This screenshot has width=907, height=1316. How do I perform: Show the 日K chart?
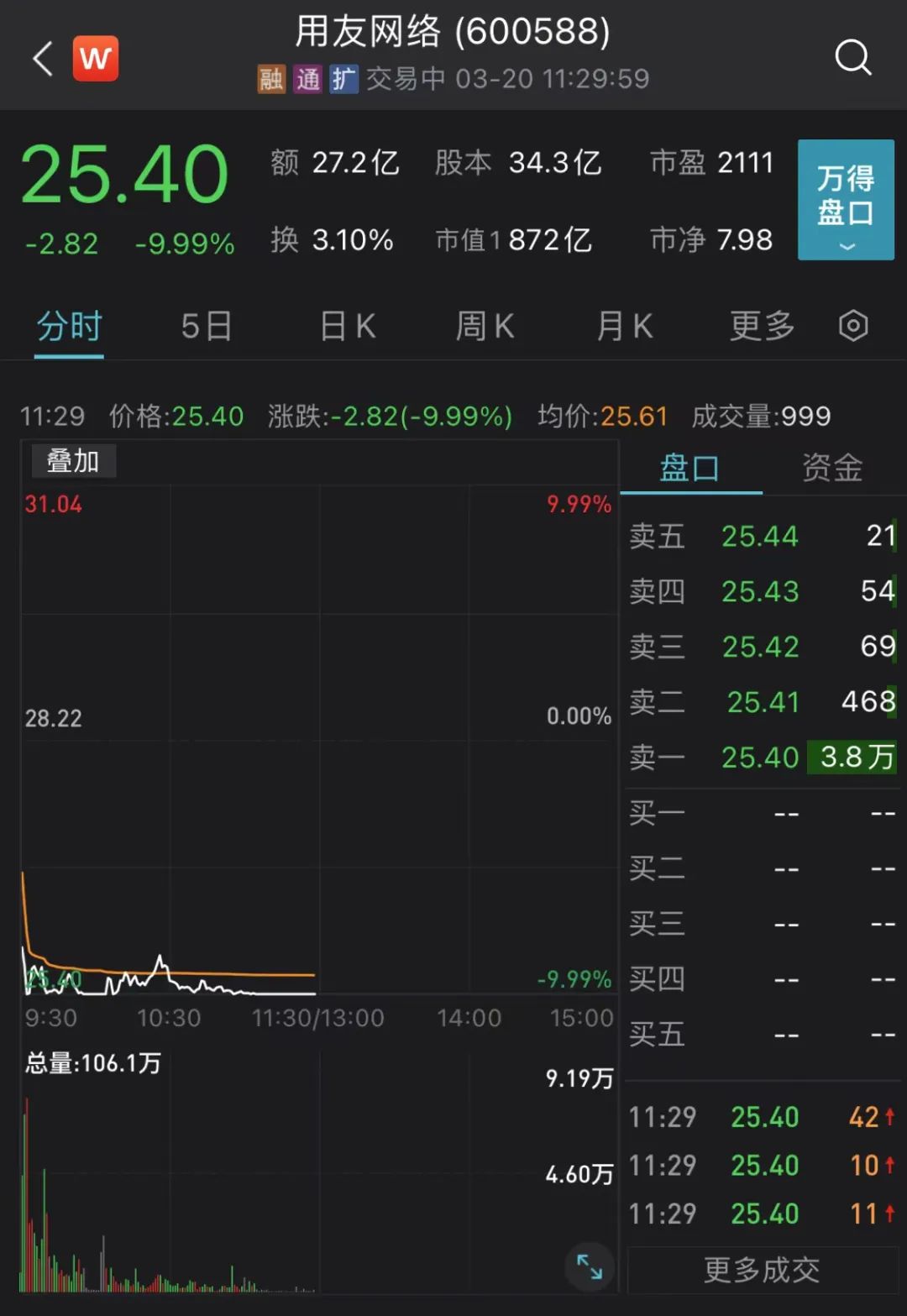[x=348, y=326]
